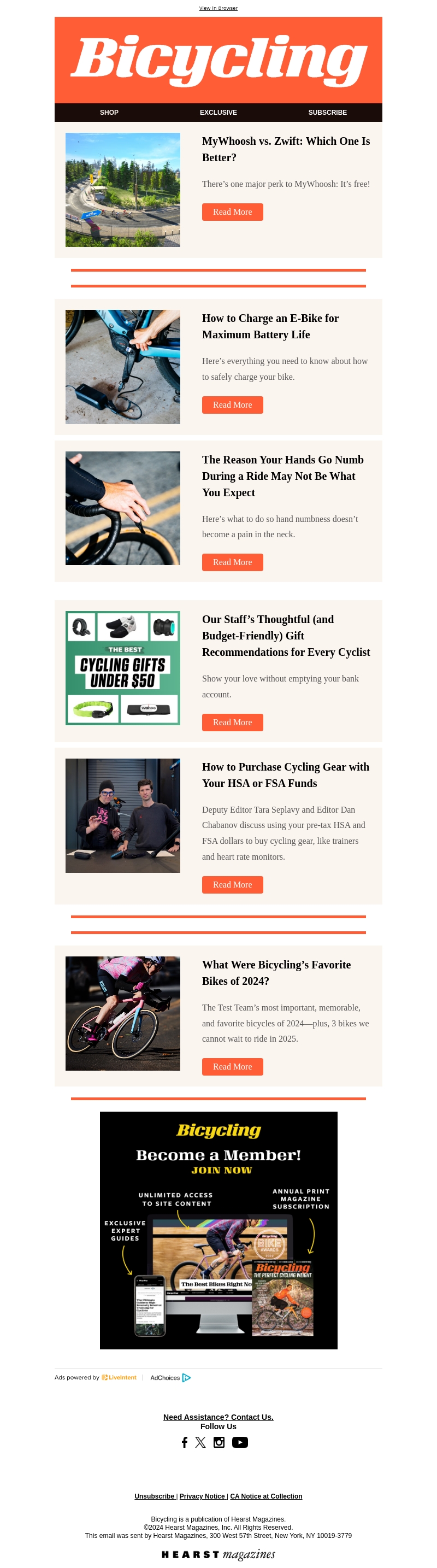The image size is (437, 1568).
Task: Open the Become a Member banner
Action: [x=218, y=1230]
